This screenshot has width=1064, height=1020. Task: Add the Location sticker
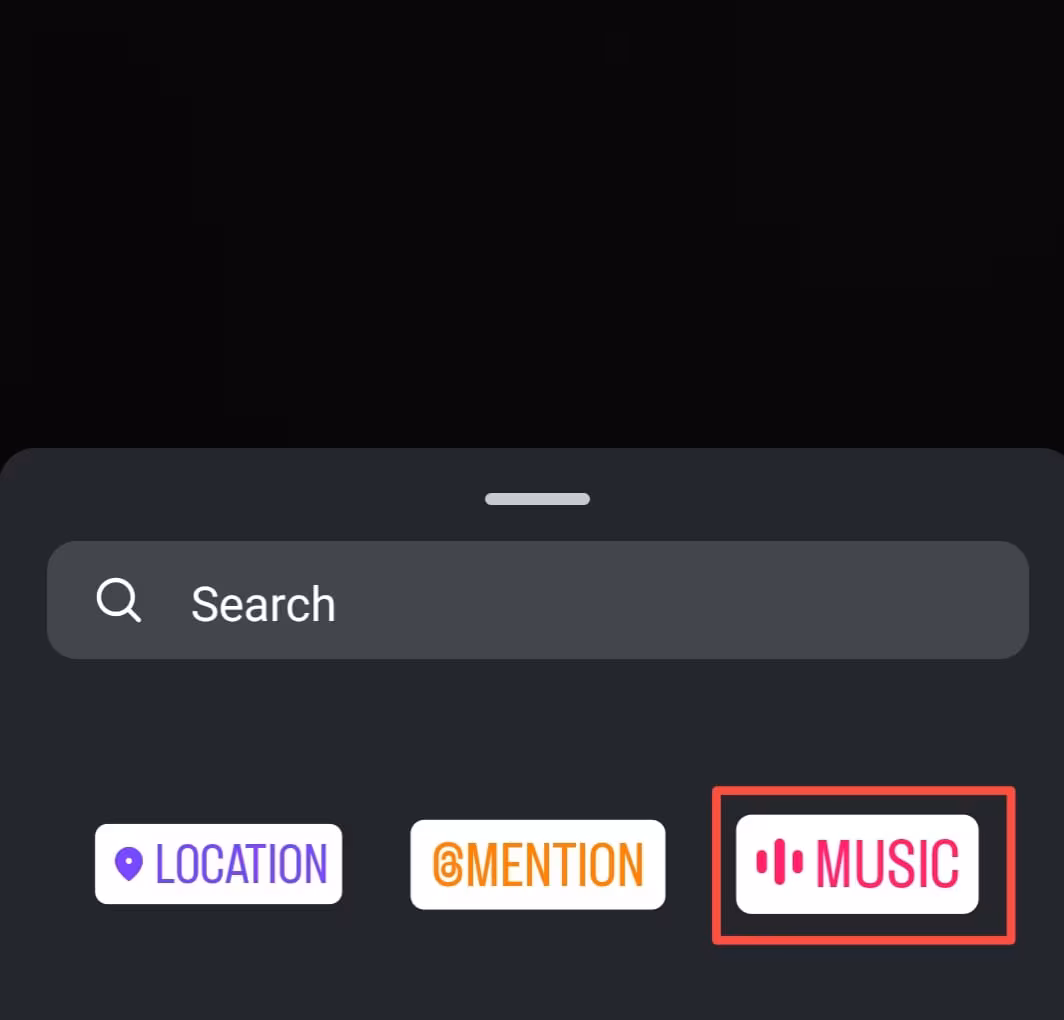click(218, 864)
